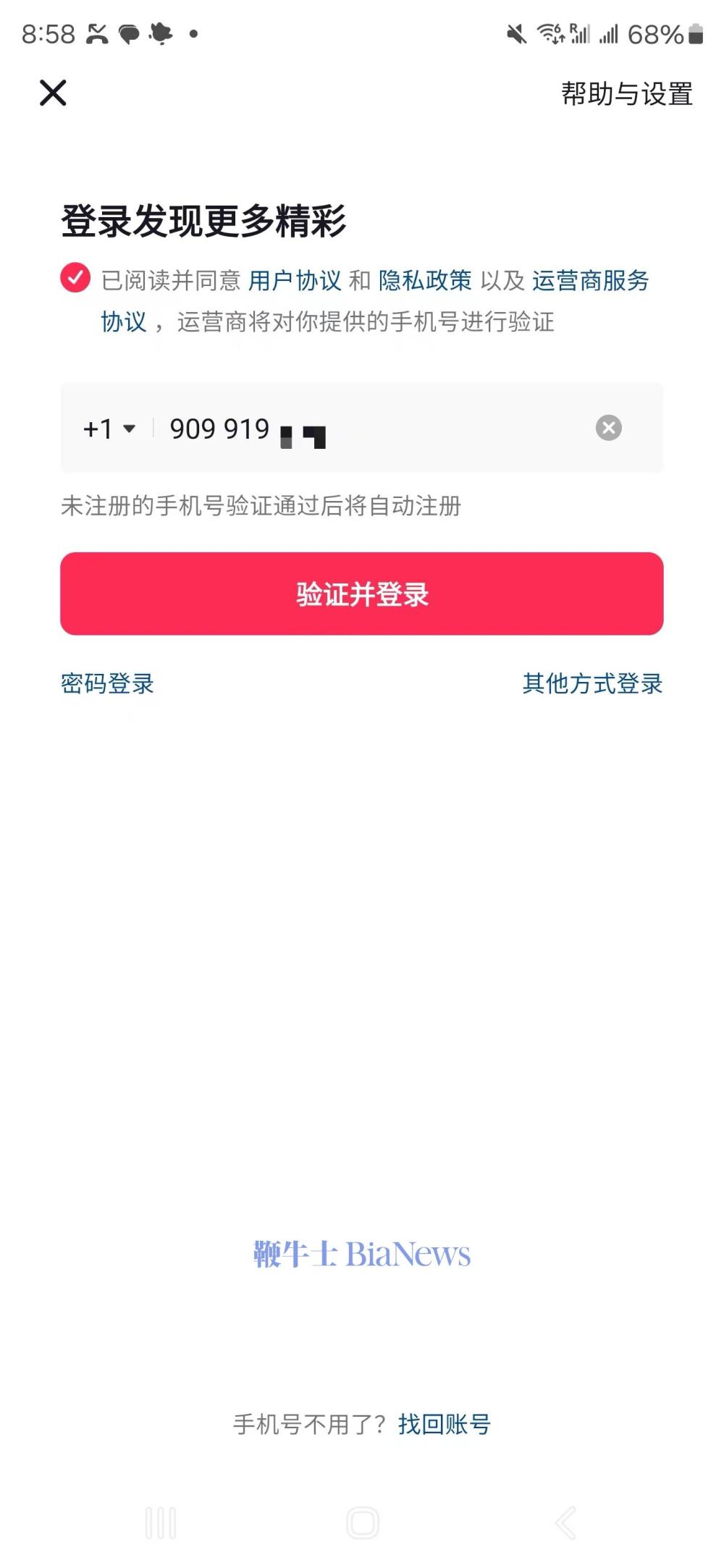Clear the entered phone number
Viewport: 724px width, 1568px height.
(608, 428)
